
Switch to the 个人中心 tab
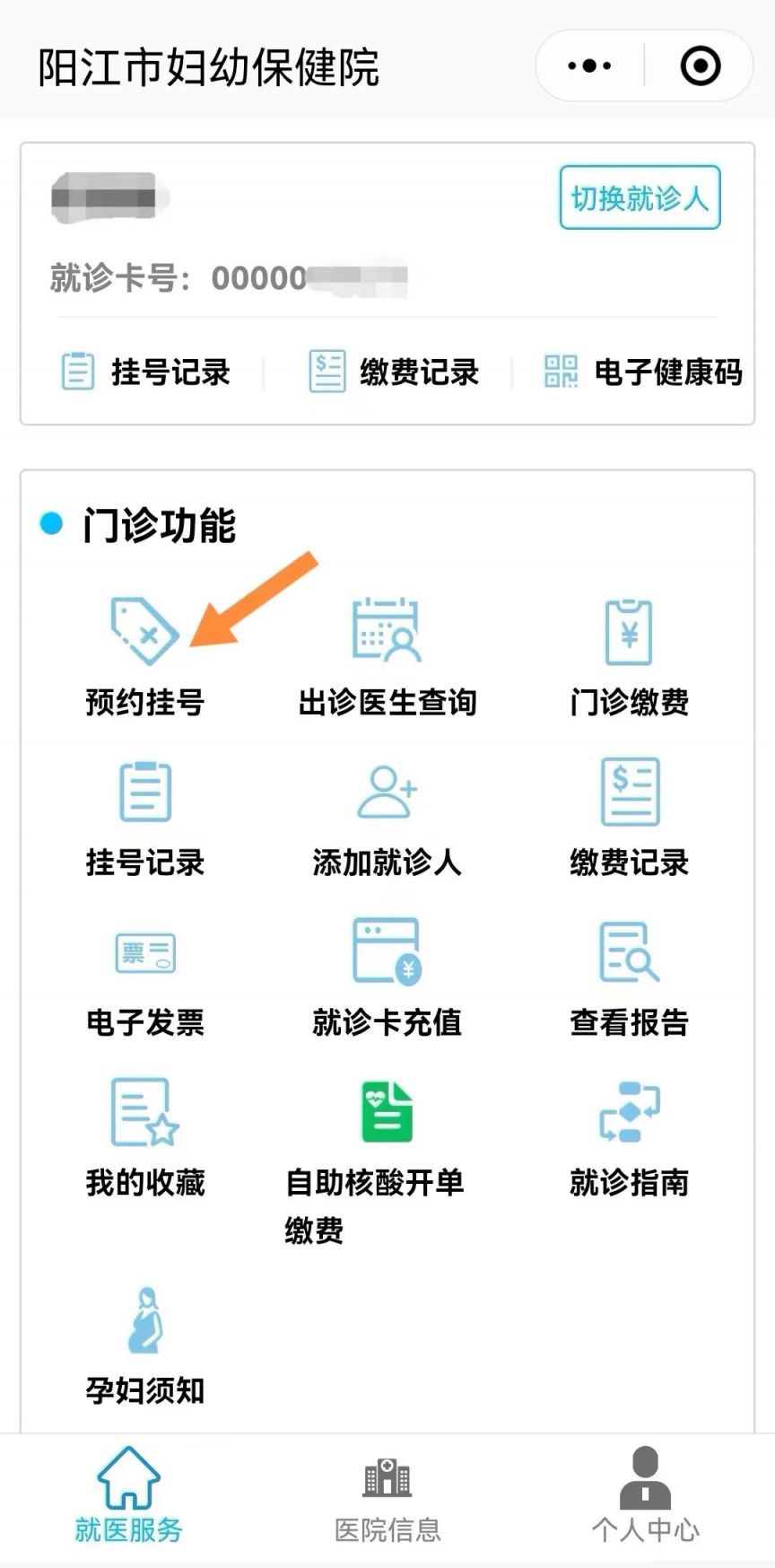(x=645, y=1499)
